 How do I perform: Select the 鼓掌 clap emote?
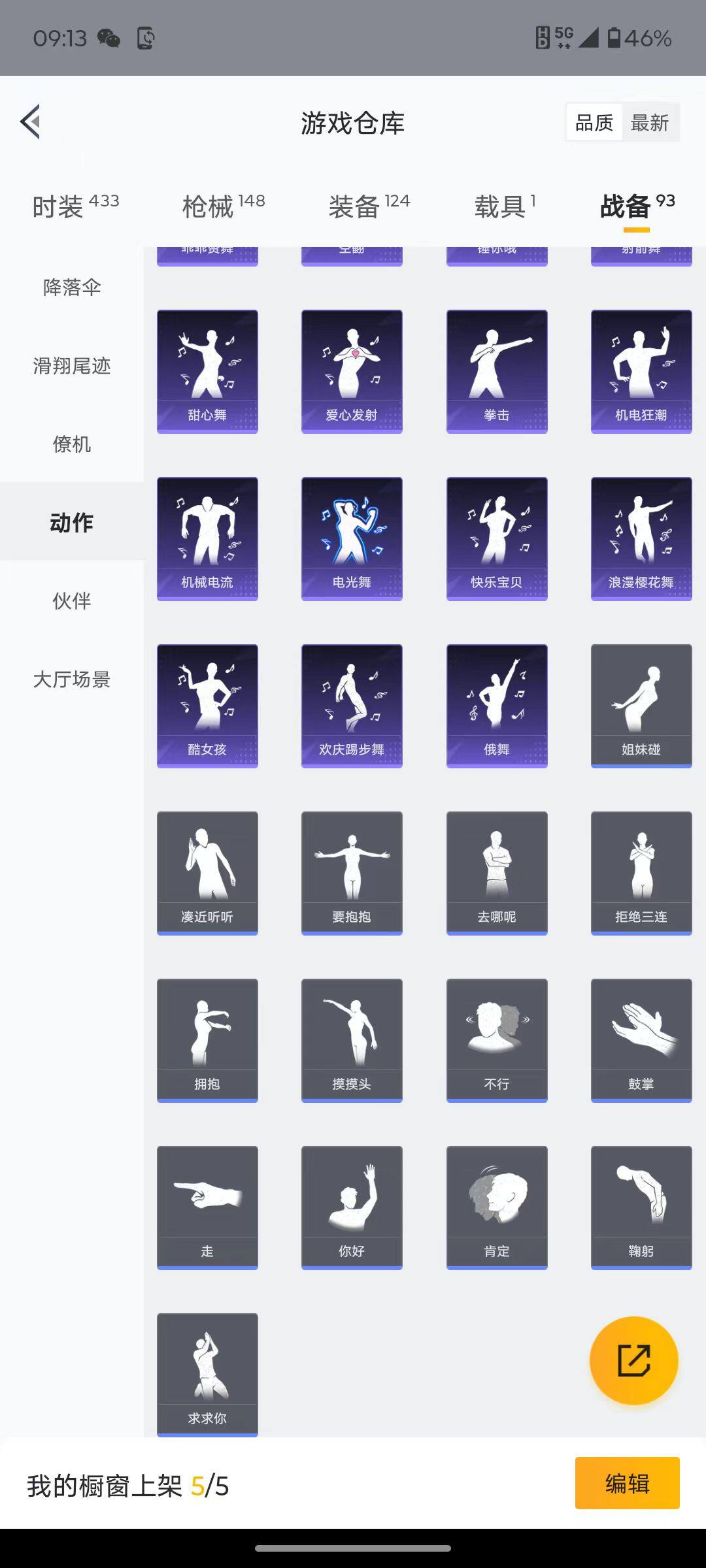[641, 1040]
